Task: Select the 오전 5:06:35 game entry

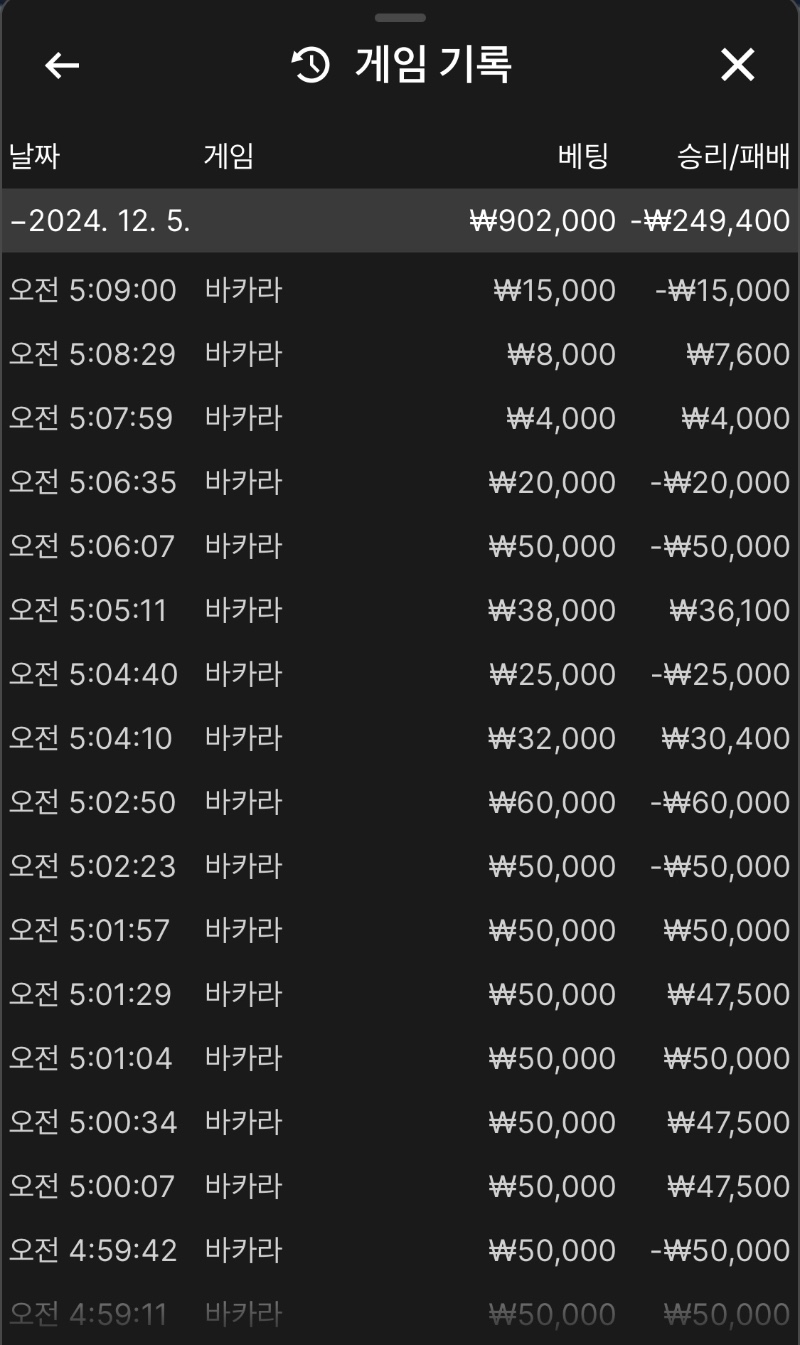Action: click(400, 483)
